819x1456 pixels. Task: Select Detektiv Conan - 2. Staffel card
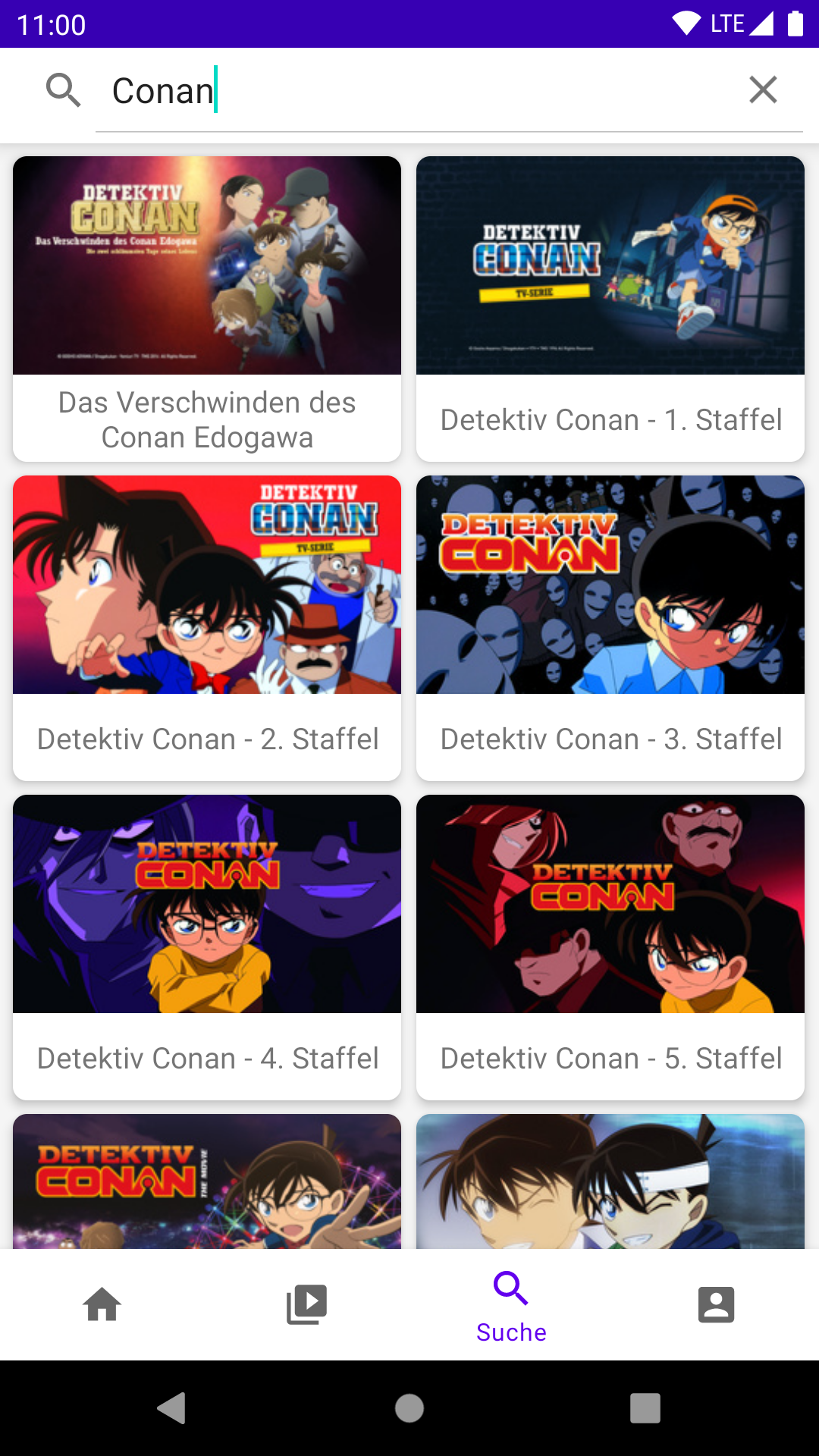point(207,627)
